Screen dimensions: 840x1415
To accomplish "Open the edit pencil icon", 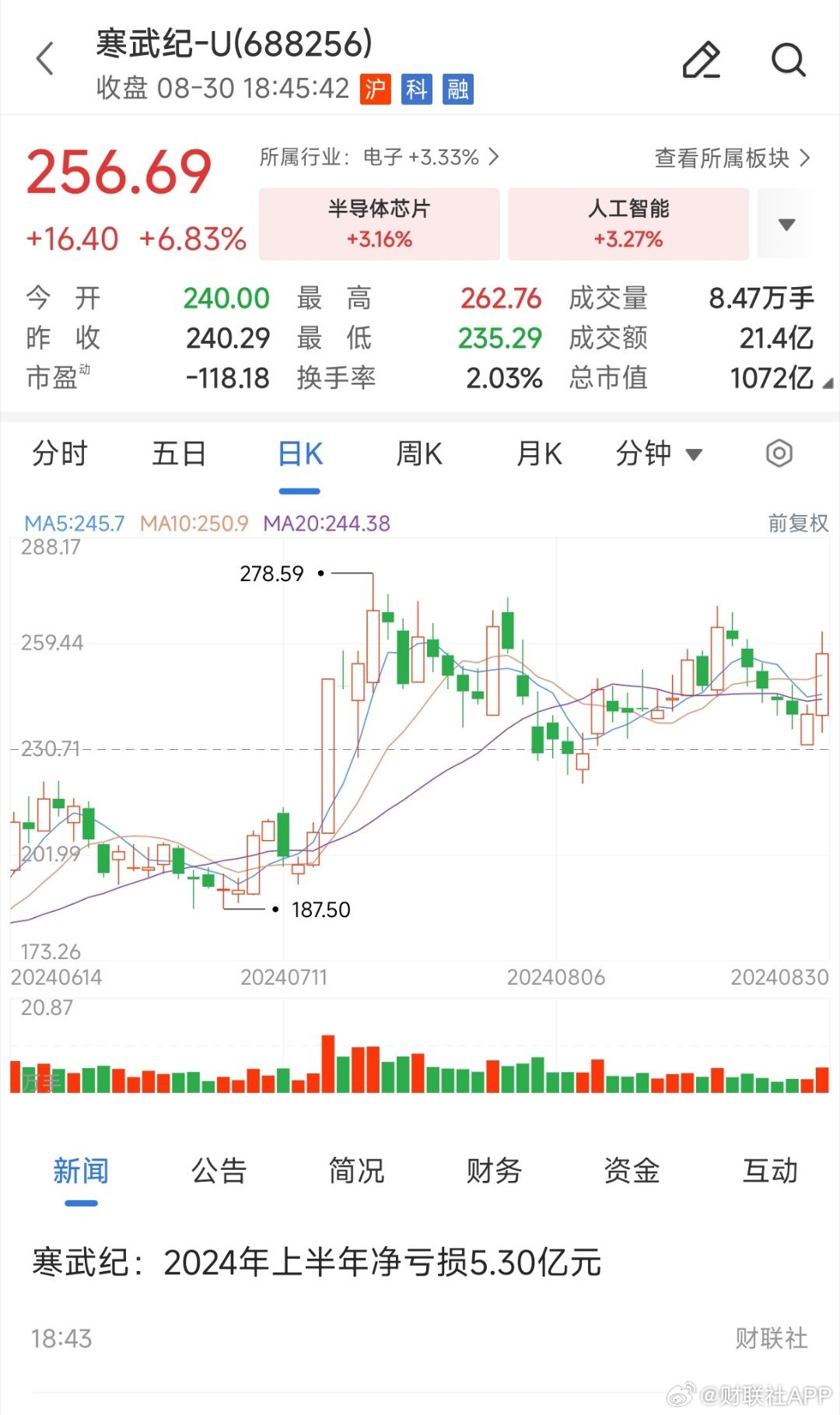I will coord(701,60).
